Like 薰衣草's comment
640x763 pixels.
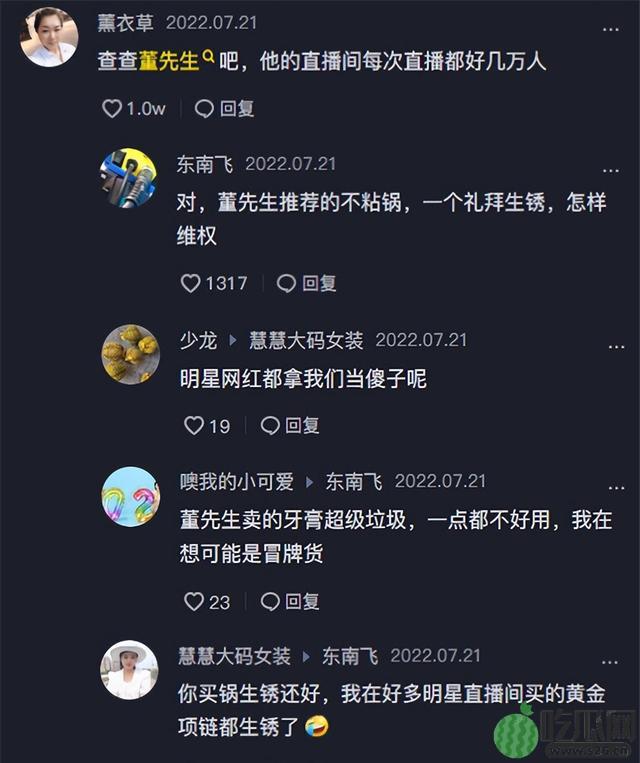pyautogui.click(x=112, y=109)
